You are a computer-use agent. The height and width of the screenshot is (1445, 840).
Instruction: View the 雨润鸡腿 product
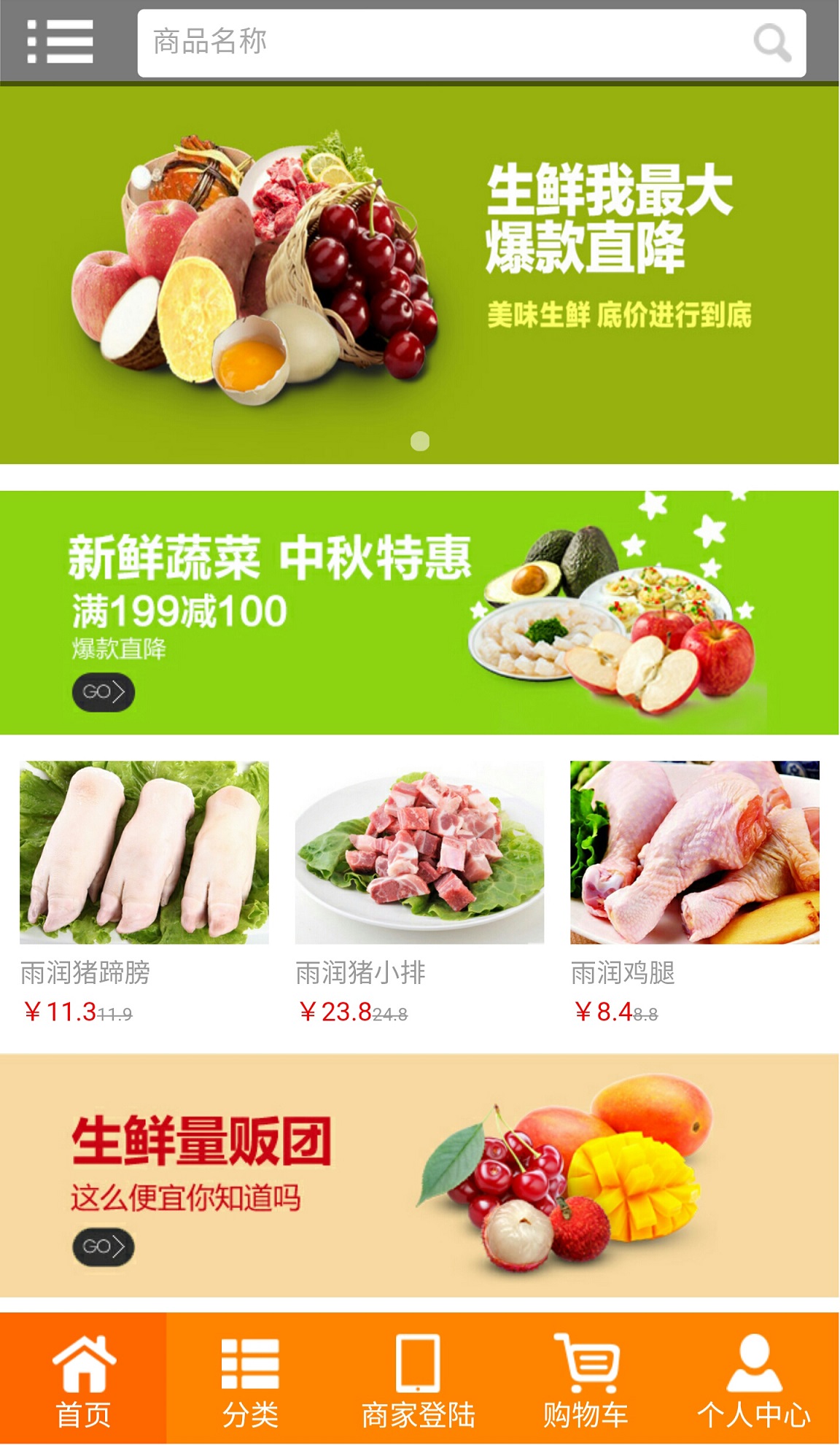click(x=694, y=893)
